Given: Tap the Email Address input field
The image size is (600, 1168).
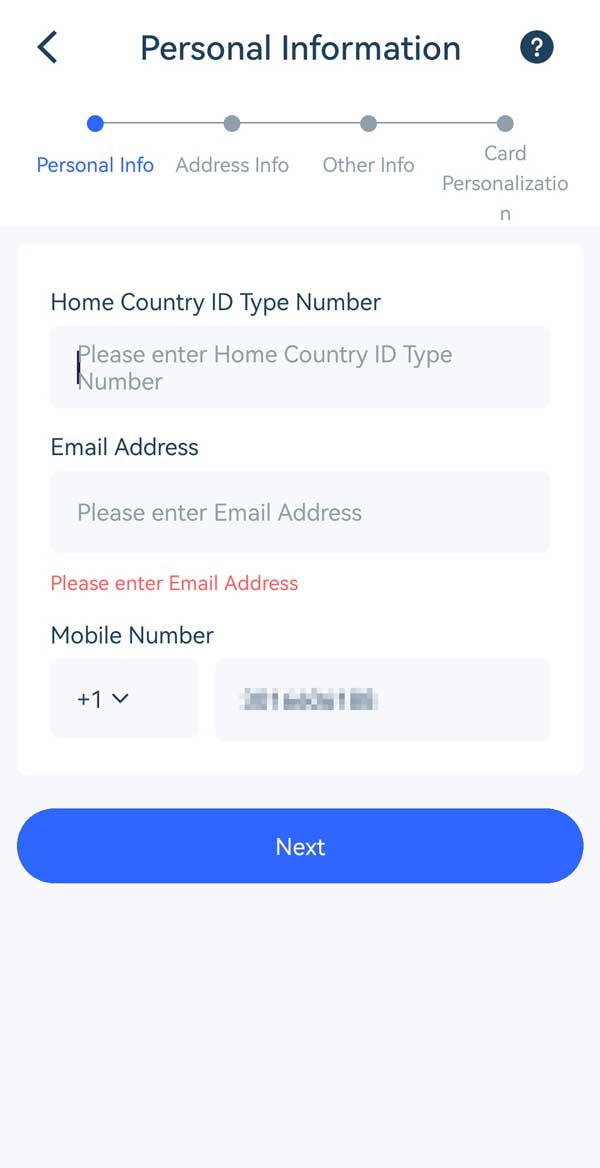Looking at the screenshot, I should click(300, 512).
